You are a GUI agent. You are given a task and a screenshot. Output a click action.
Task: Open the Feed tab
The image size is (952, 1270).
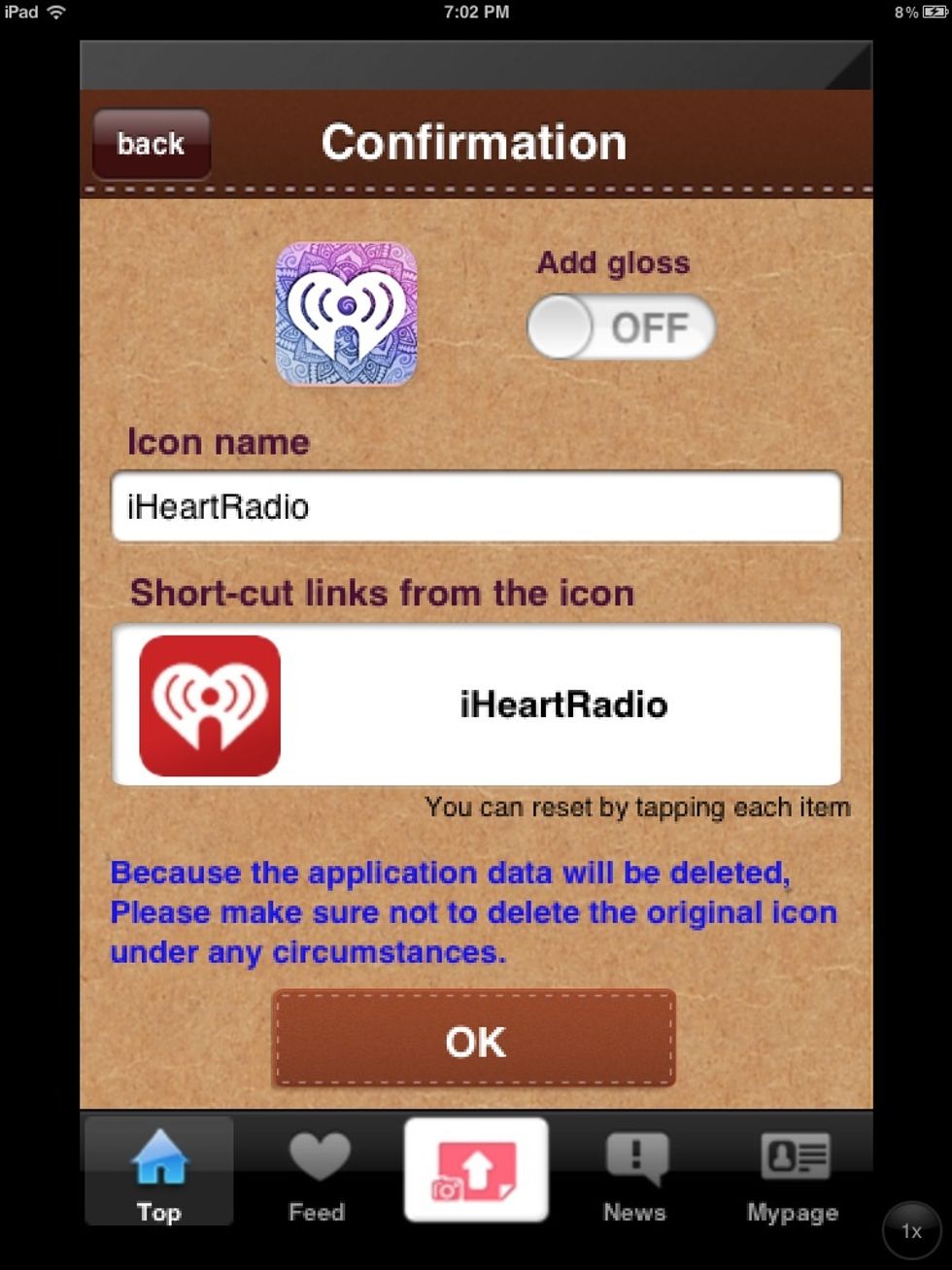(x=318, y=1172)
